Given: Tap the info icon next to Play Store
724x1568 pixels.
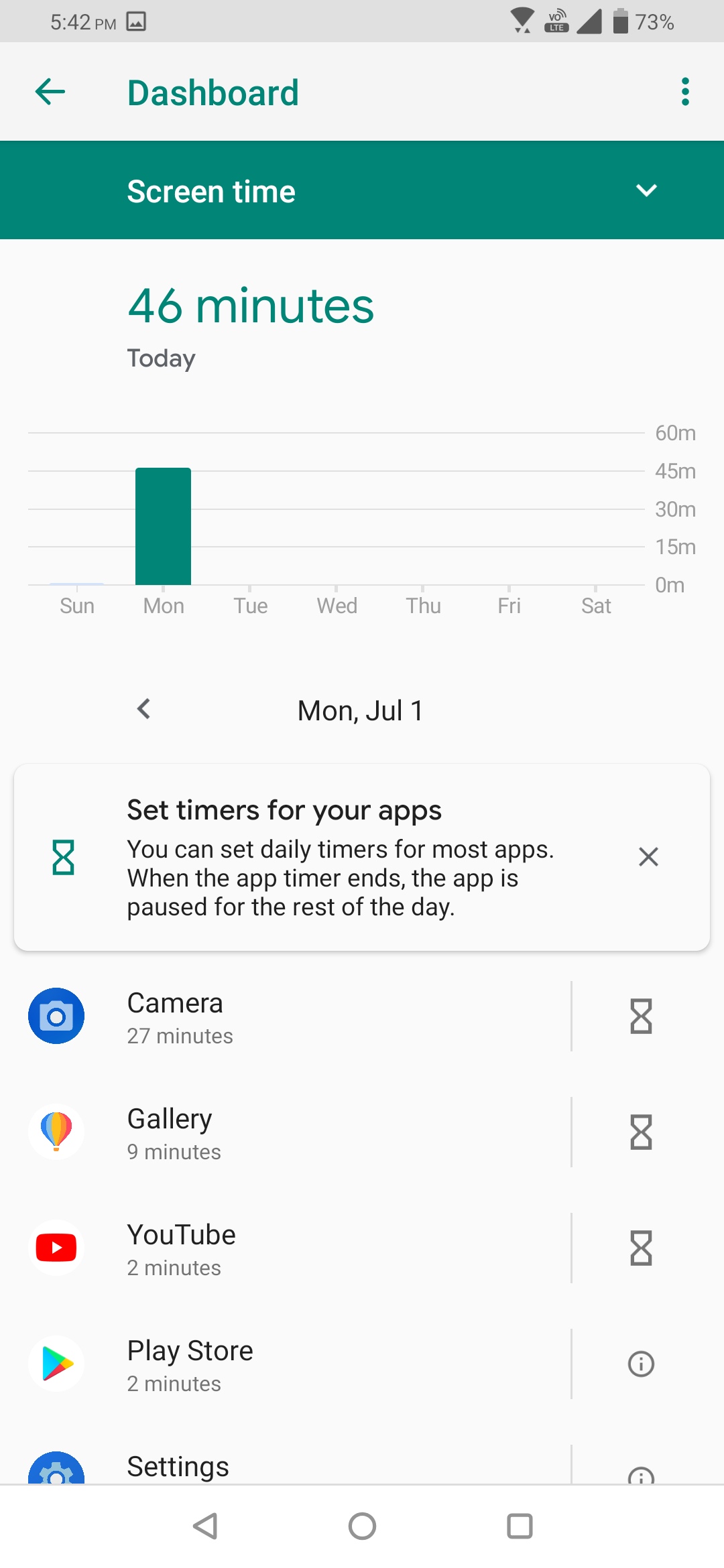Looking at the screenshot, I should tap(641, 1364).
